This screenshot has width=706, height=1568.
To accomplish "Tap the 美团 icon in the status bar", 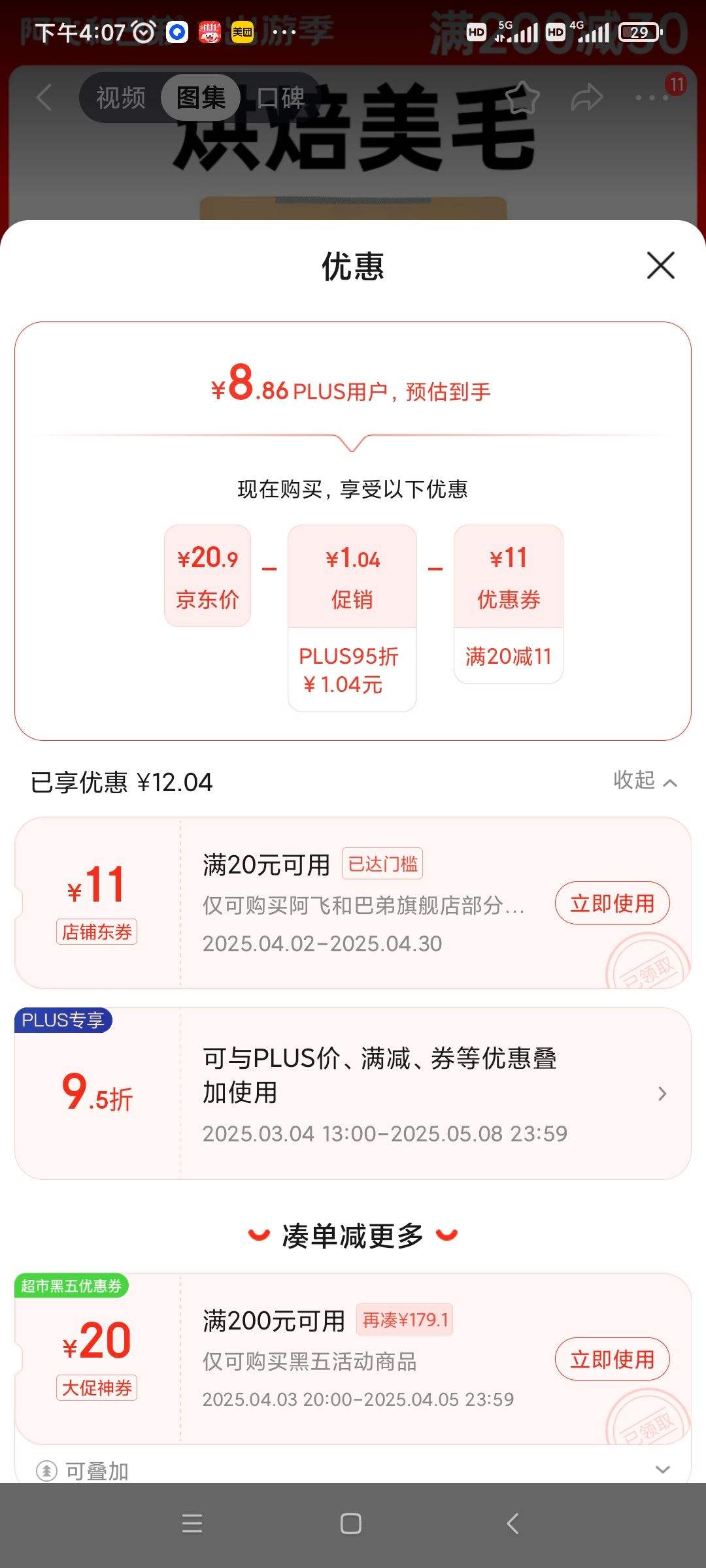I will (241, 31).
